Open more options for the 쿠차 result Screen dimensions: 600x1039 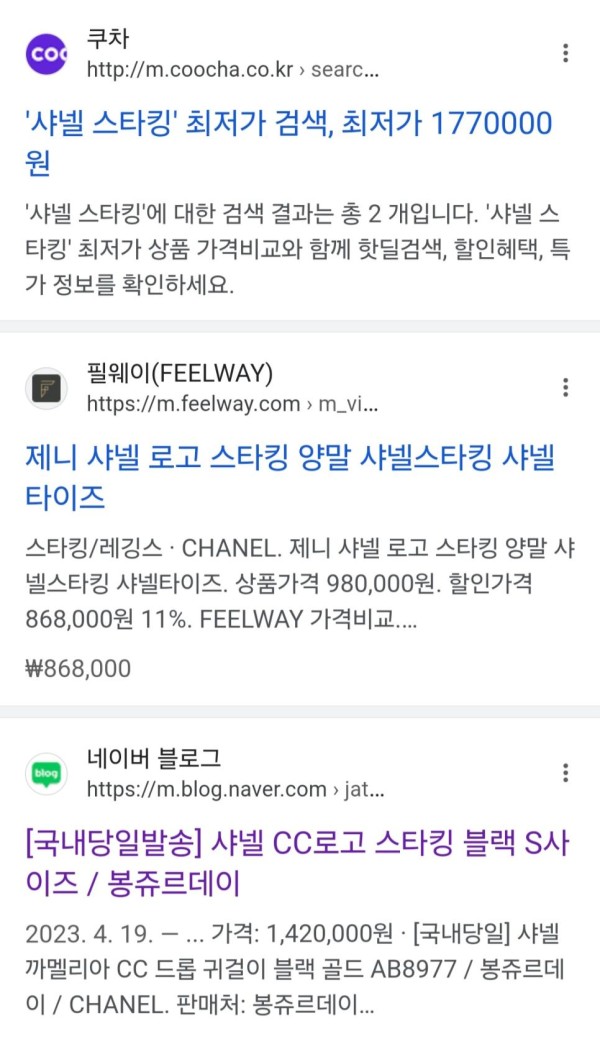(x=566, y=54)
